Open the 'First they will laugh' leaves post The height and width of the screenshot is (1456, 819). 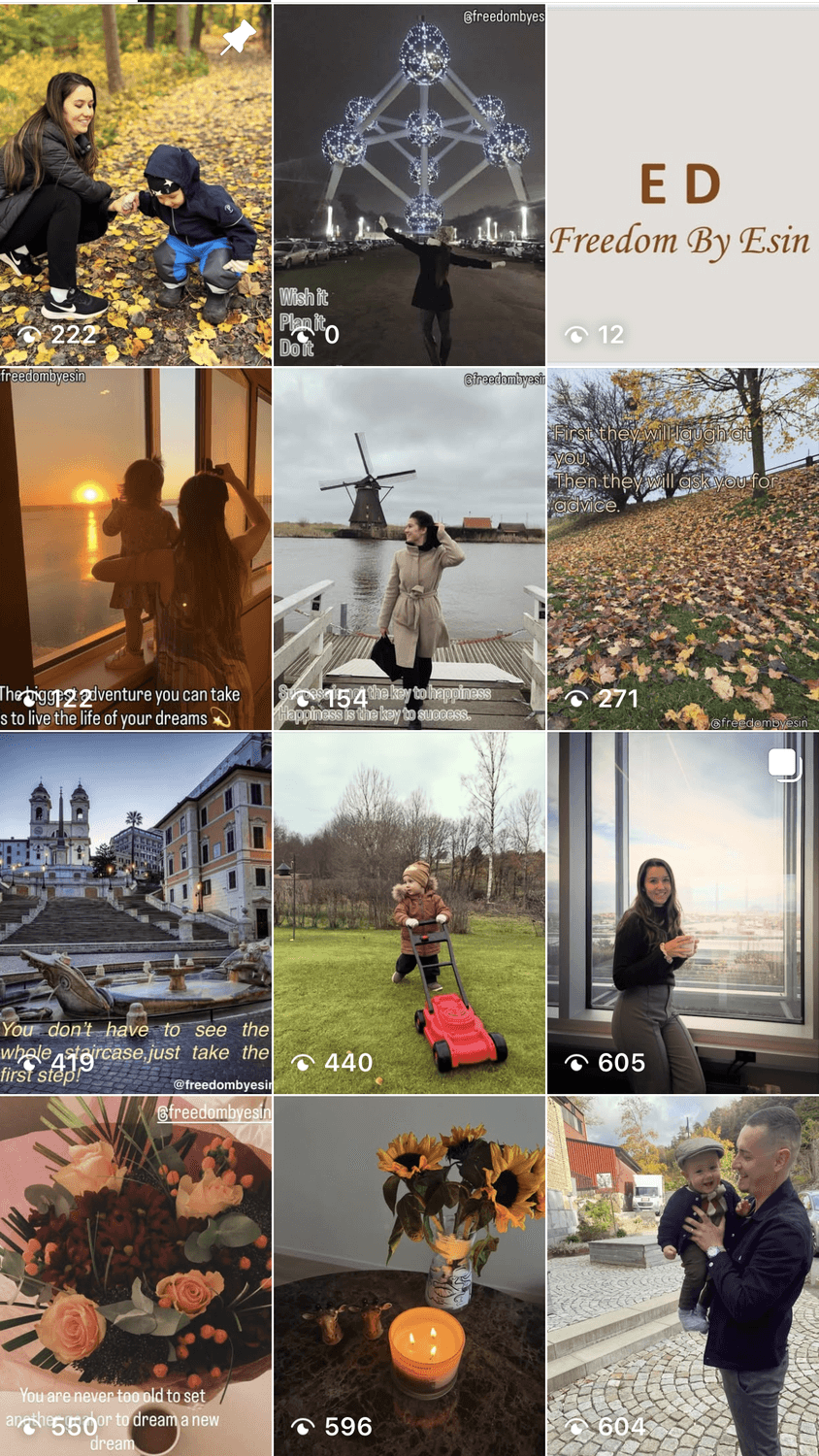682,548
